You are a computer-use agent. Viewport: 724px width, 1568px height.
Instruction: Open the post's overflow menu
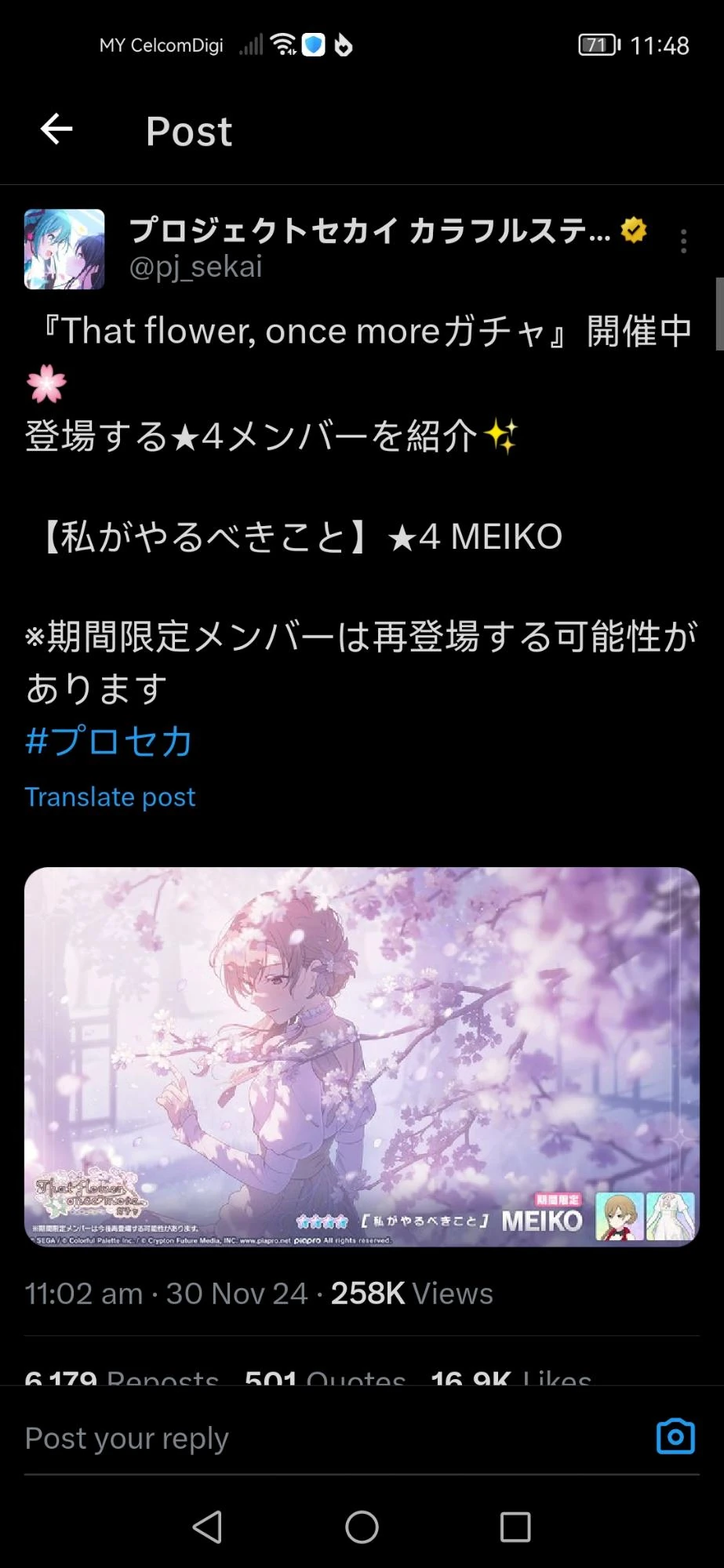(683, 241)
